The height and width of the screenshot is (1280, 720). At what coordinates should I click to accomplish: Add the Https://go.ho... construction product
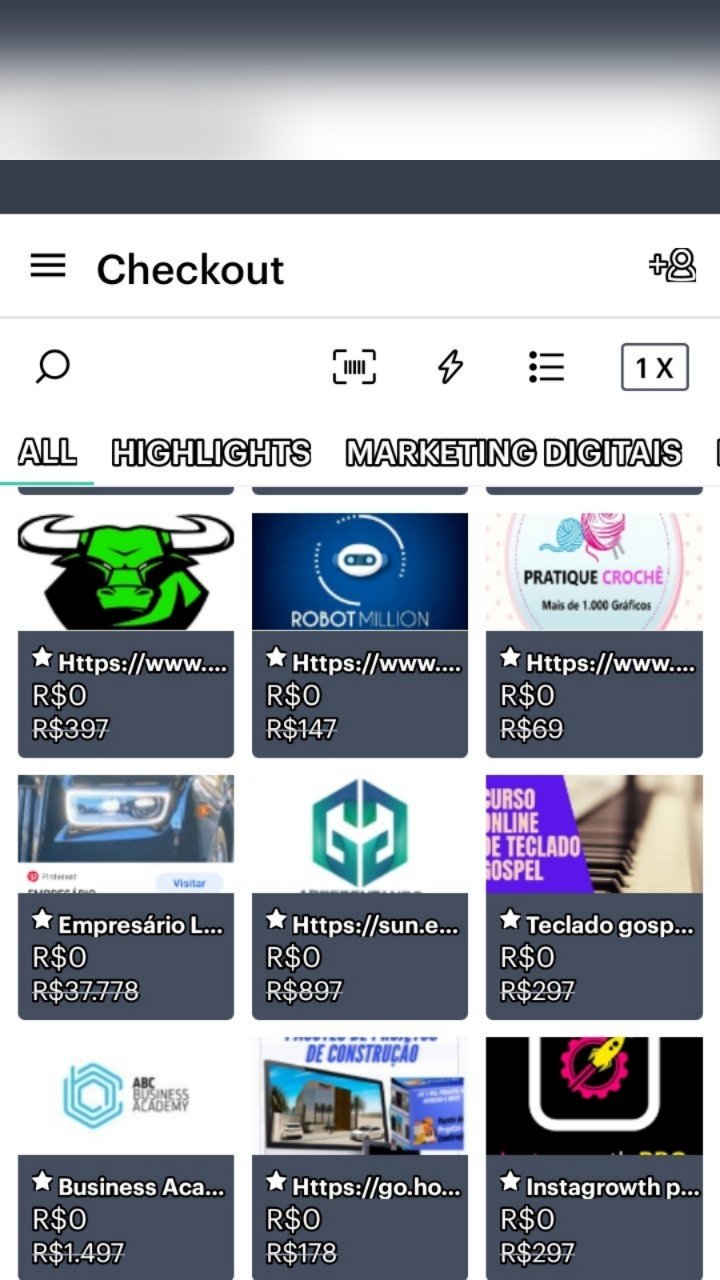360,1158
